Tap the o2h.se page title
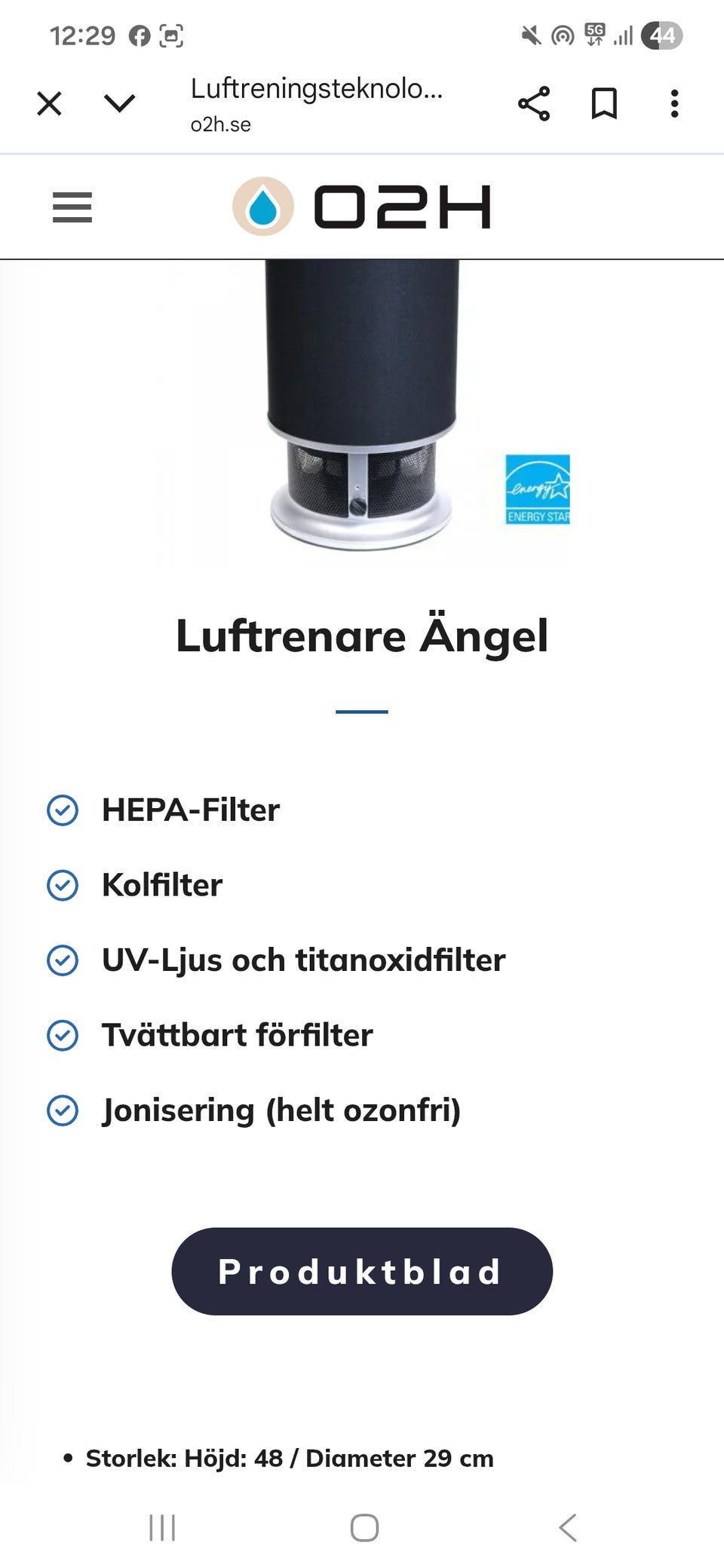Image resolution: width=724 pixels, height=1568 pixels. pos(219,124)
